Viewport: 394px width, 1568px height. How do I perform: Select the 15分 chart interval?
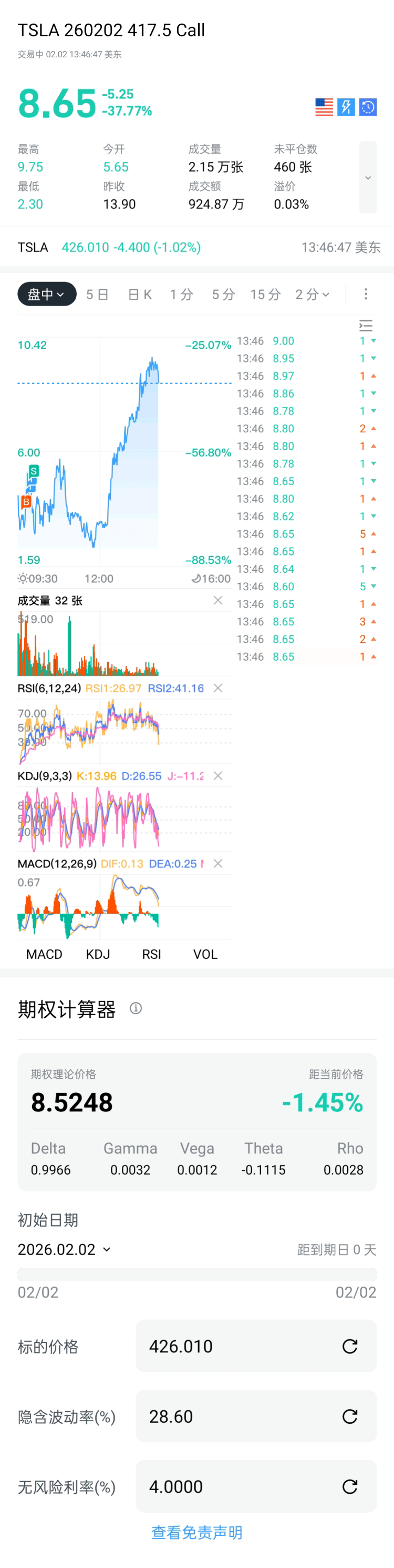pyautogui.click(x=265, y=295)
